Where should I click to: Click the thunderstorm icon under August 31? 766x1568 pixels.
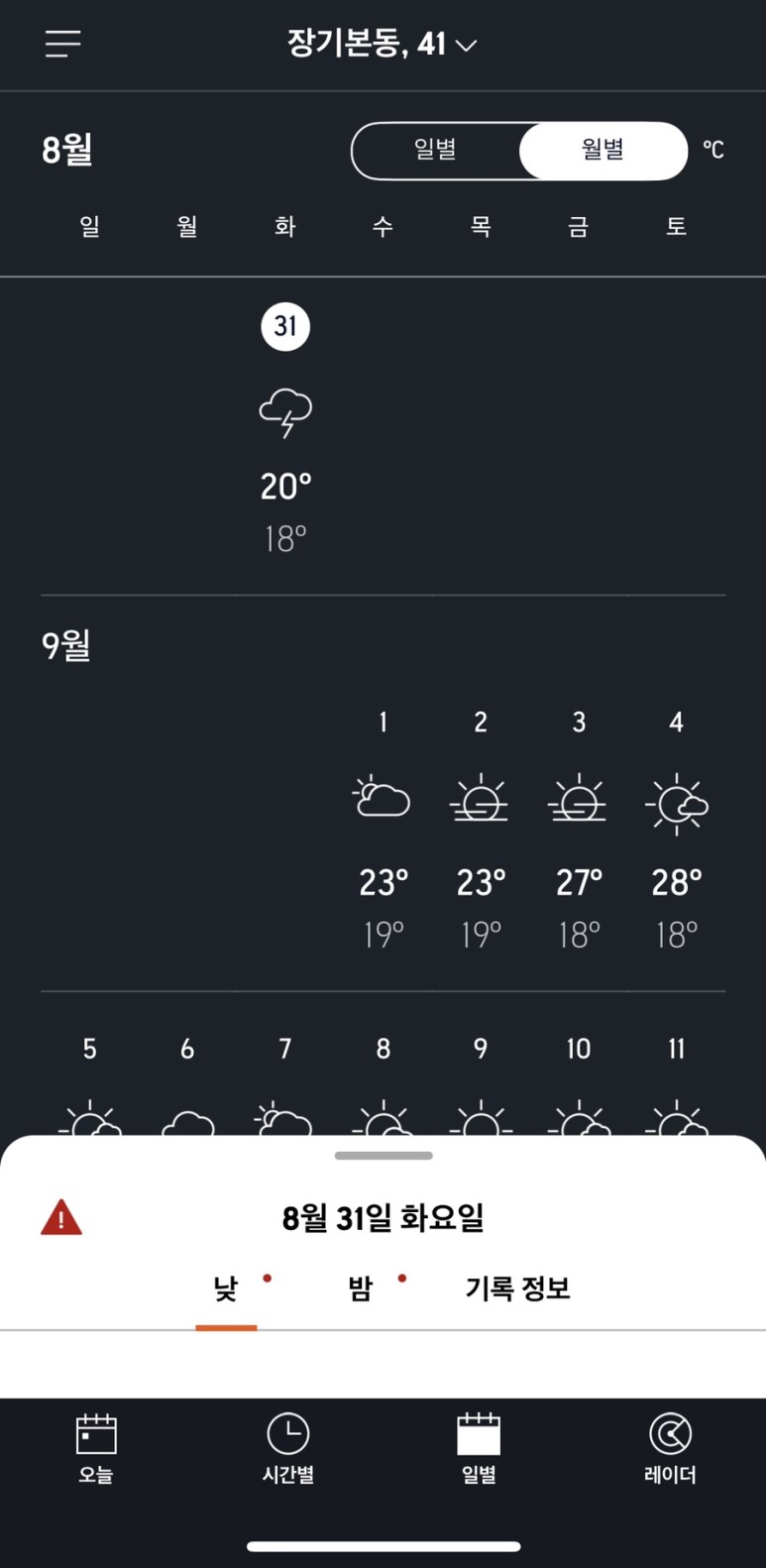click(284, 411)
